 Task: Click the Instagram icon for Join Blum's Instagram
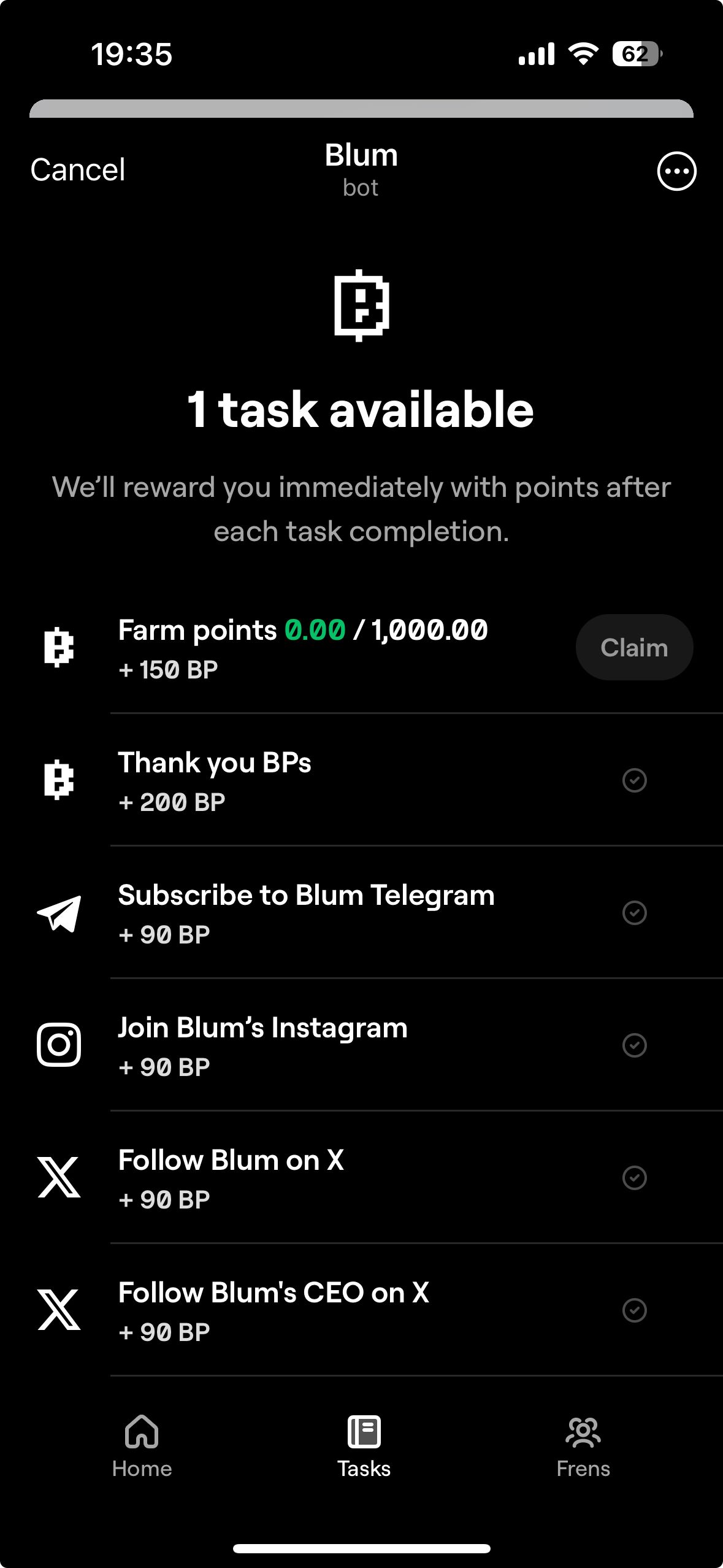coord(59,1046)
